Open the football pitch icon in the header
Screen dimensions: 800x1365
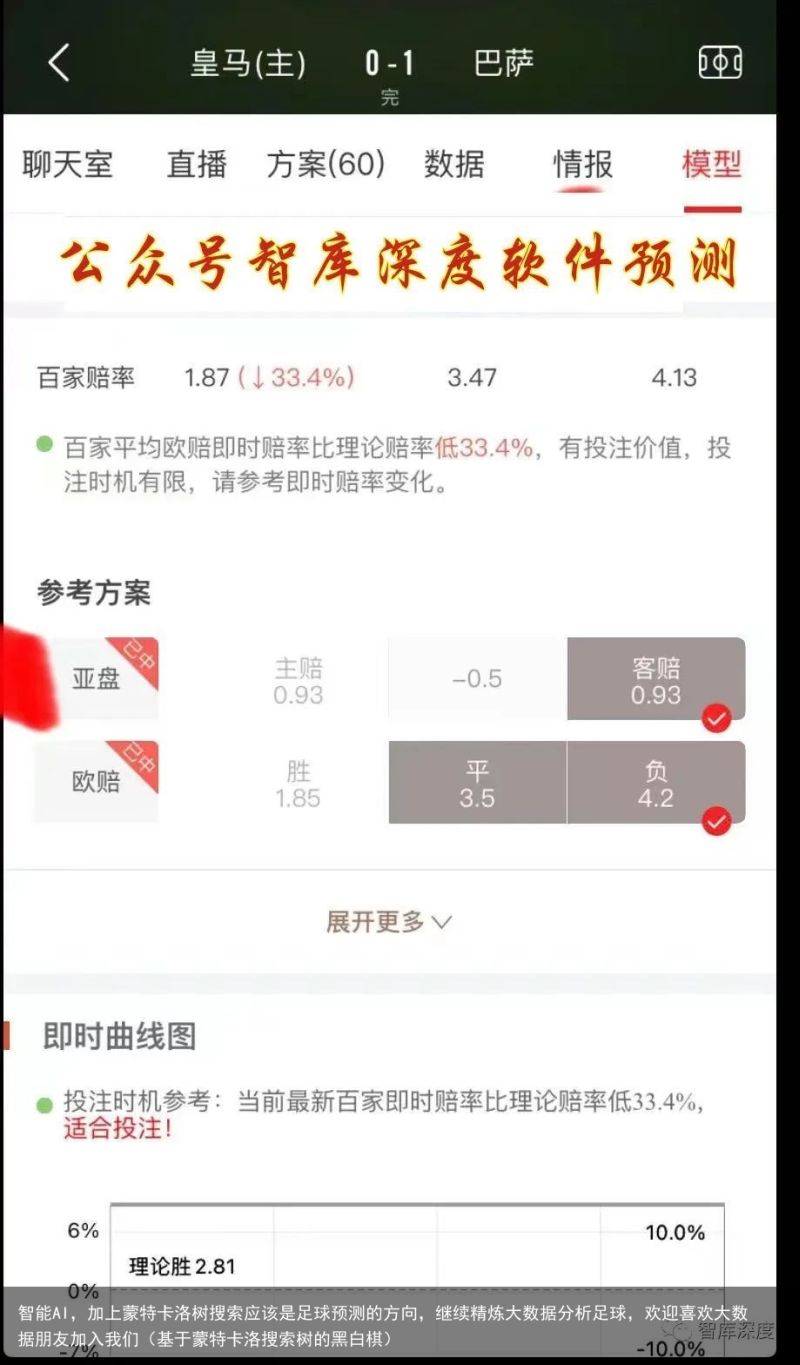click(x=719, y=63)
